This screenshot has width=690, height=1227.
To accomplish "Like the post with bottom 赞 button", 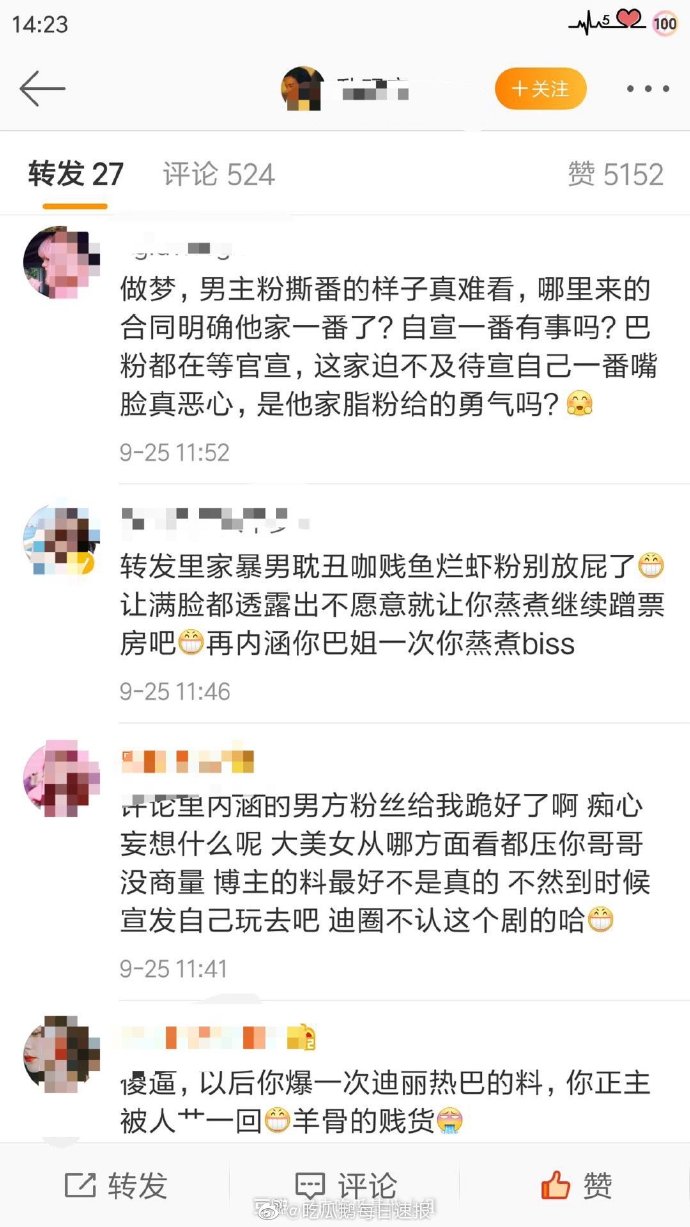I will pos(577,1186).
